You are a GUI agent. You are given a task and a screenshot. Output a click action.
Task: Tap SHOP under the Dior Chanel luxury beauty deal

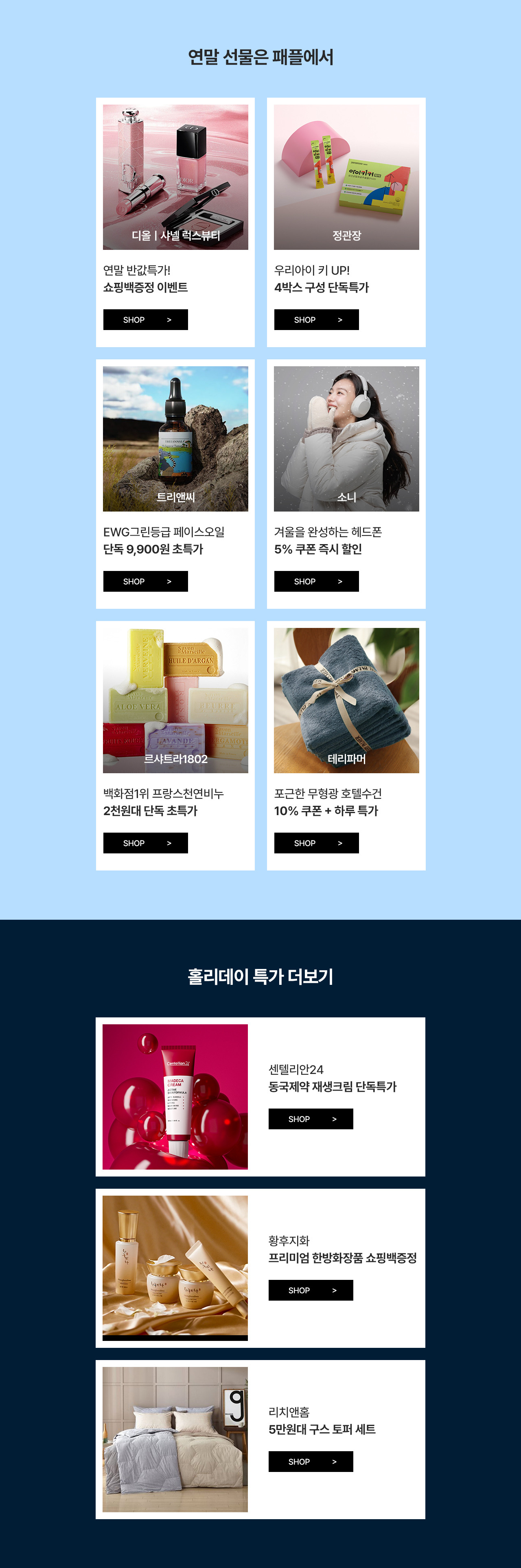tap(145, 319)
